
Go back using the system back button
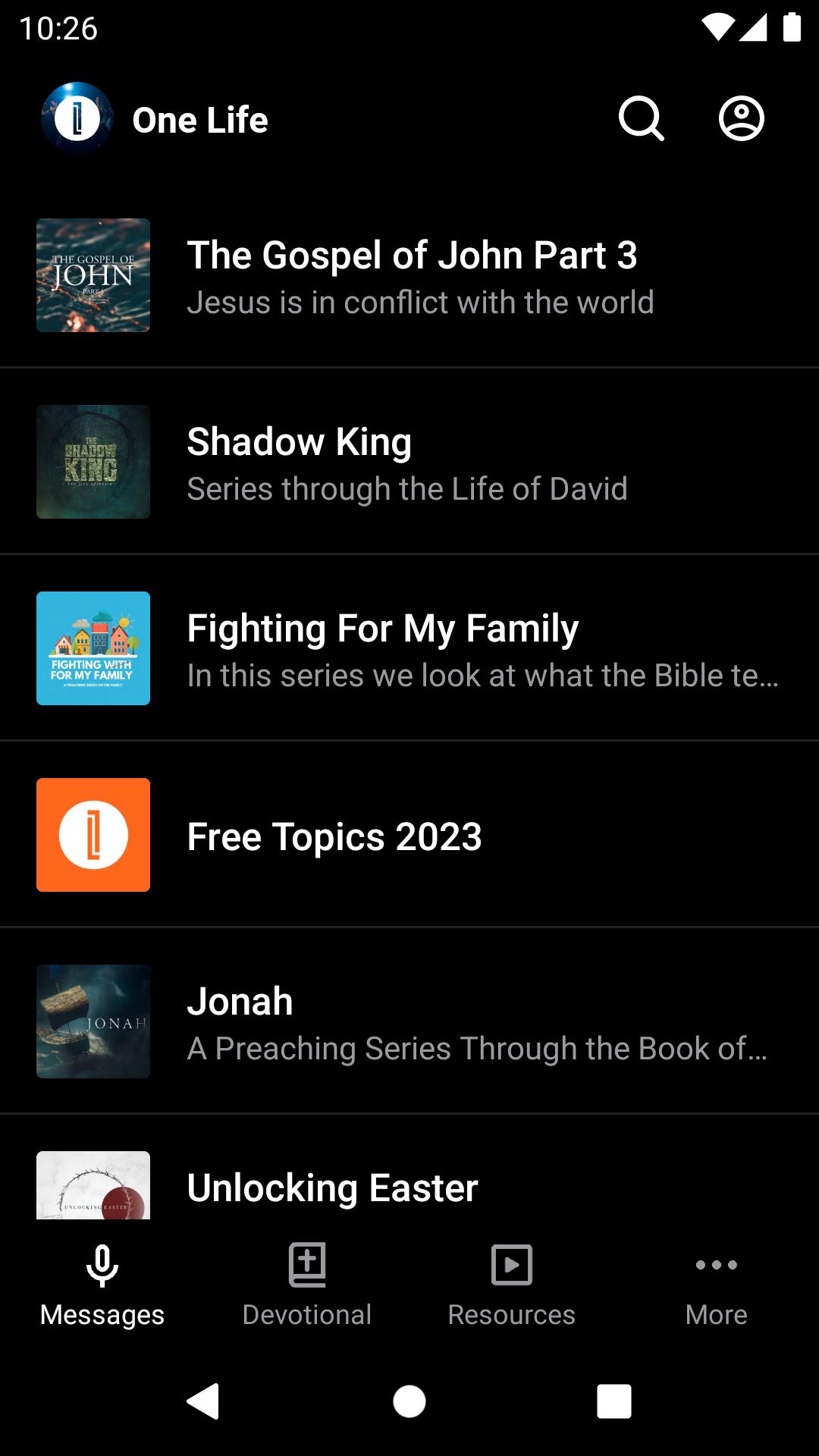[203, 1401]
